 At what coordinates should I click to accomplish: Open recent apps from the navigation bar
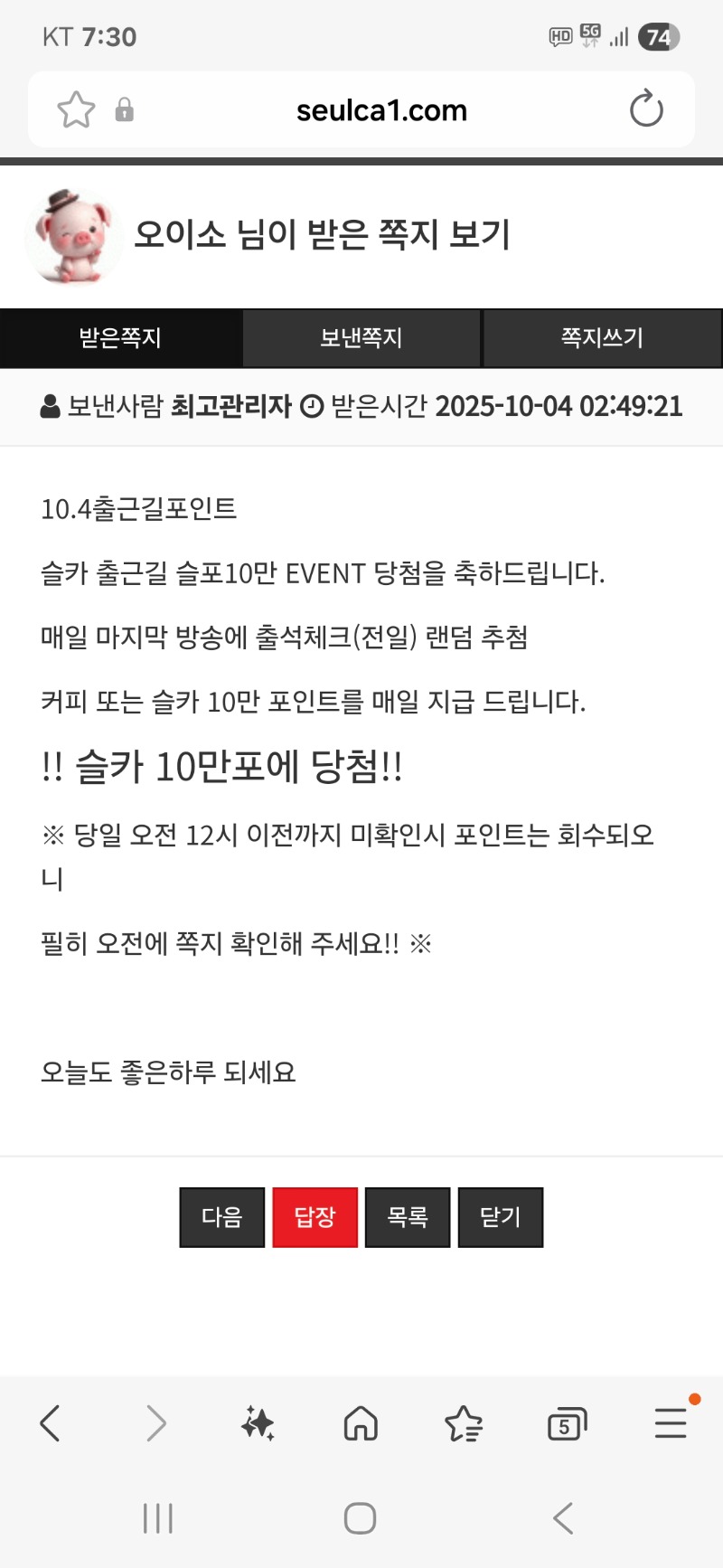(x=158, y=1518)
